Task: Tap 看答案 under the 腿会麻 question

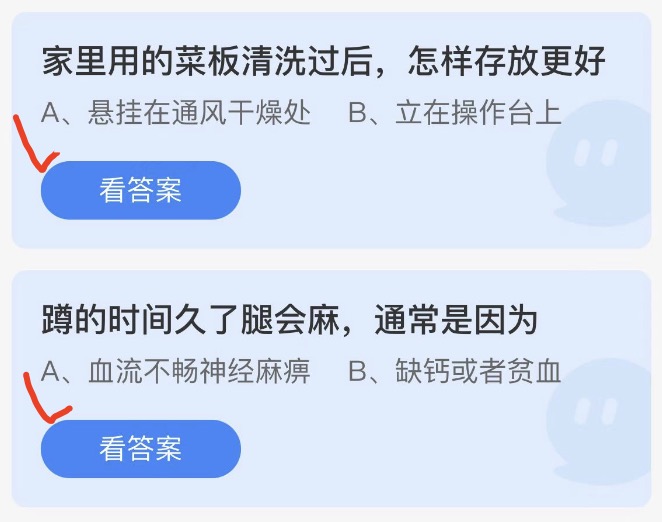Action: pyautogui.click(x=140, y=449)
